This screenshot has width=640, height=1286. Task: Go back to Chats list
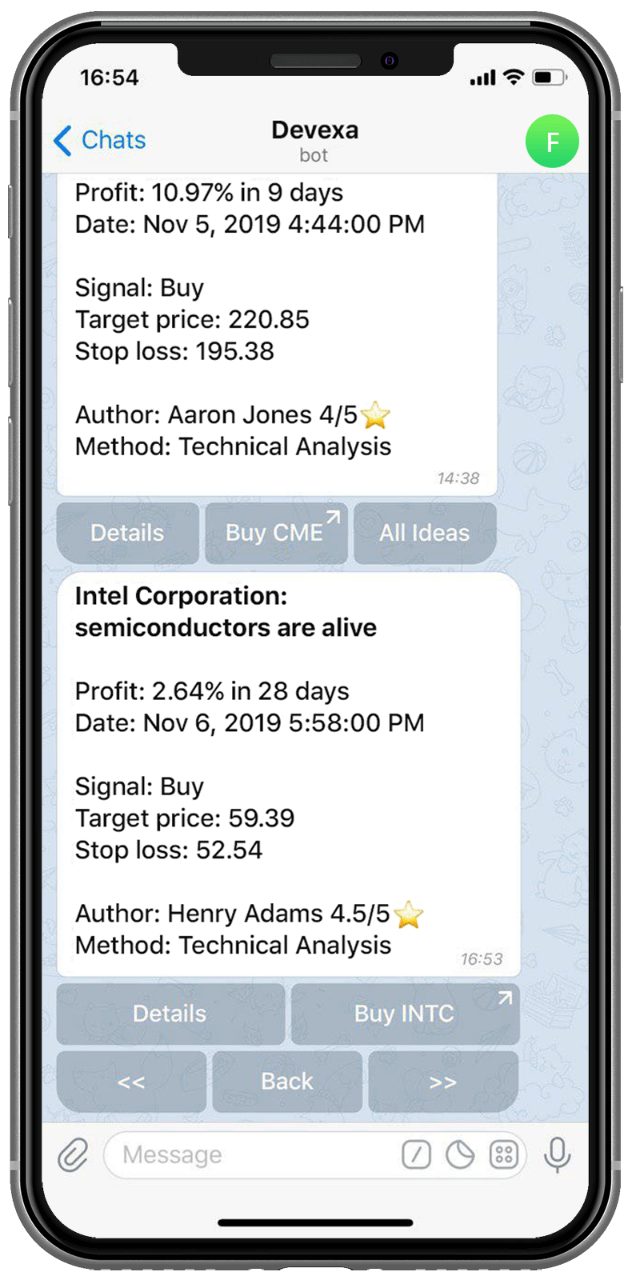tap(99, 140)
